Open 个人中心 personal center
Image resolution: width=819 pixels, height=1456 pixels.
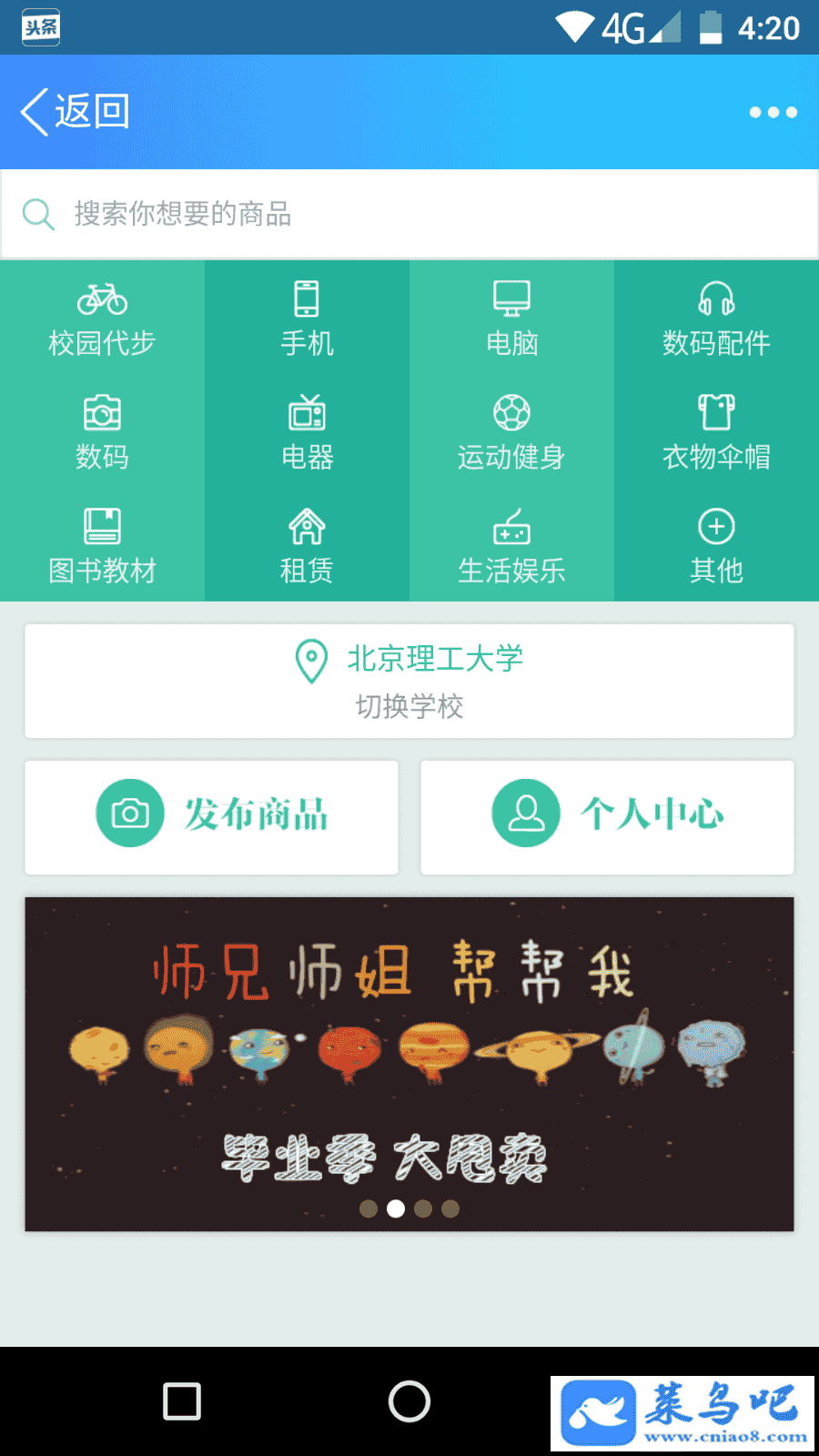click(x=607, y=816)
